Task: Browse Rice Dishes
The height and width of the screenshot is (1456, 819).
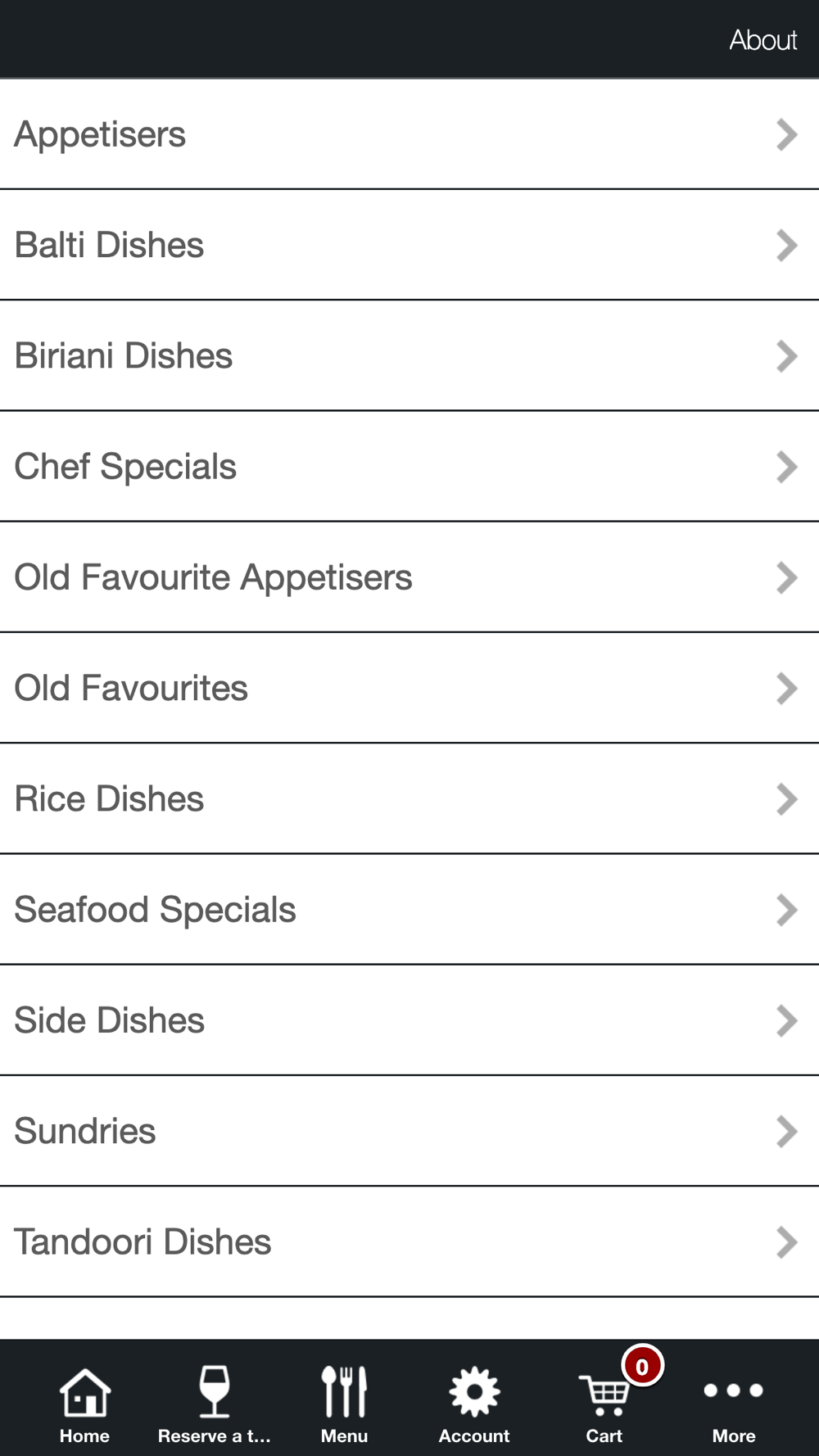Action: pos(409,798)
